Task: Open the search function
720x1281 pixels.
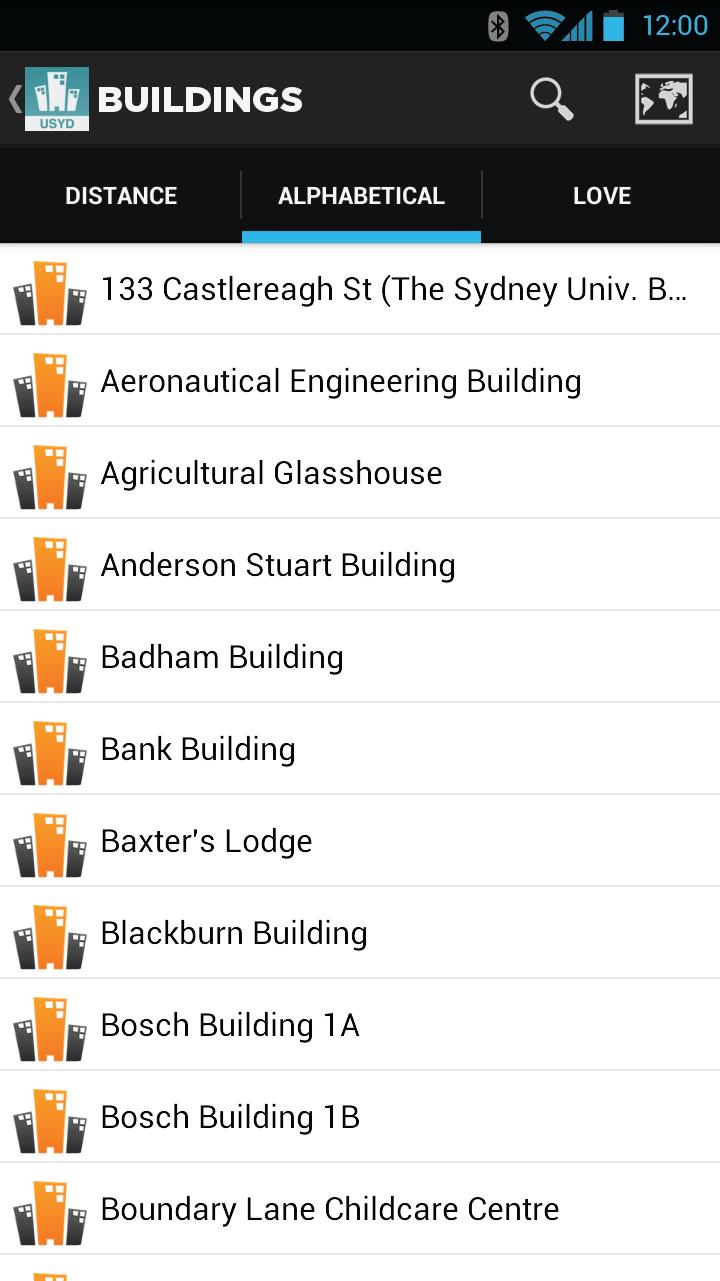Action: [x=551, y=98]
